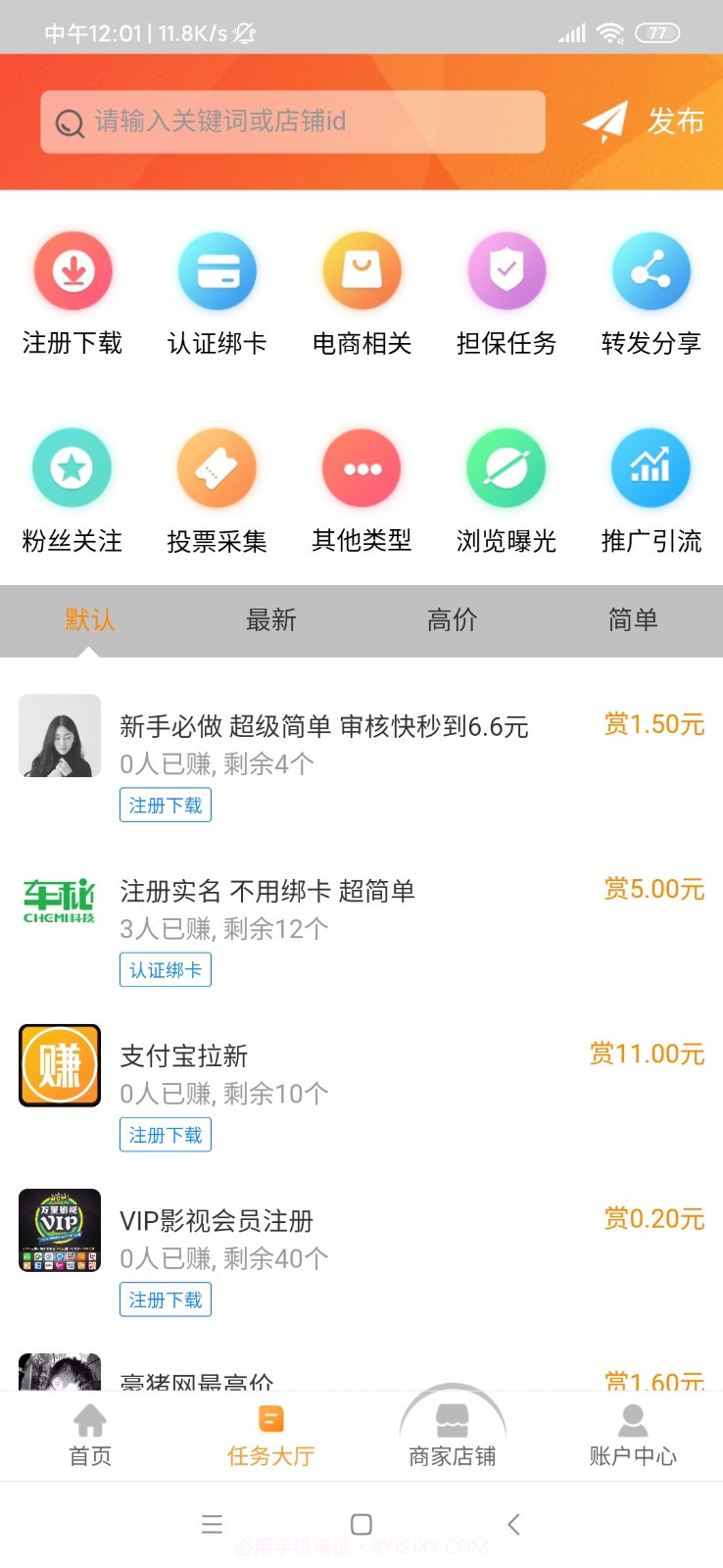Open the 电商相关 shopping bag icon
The height and width of the screenshot is (1568, 723).
click(361, 269)
